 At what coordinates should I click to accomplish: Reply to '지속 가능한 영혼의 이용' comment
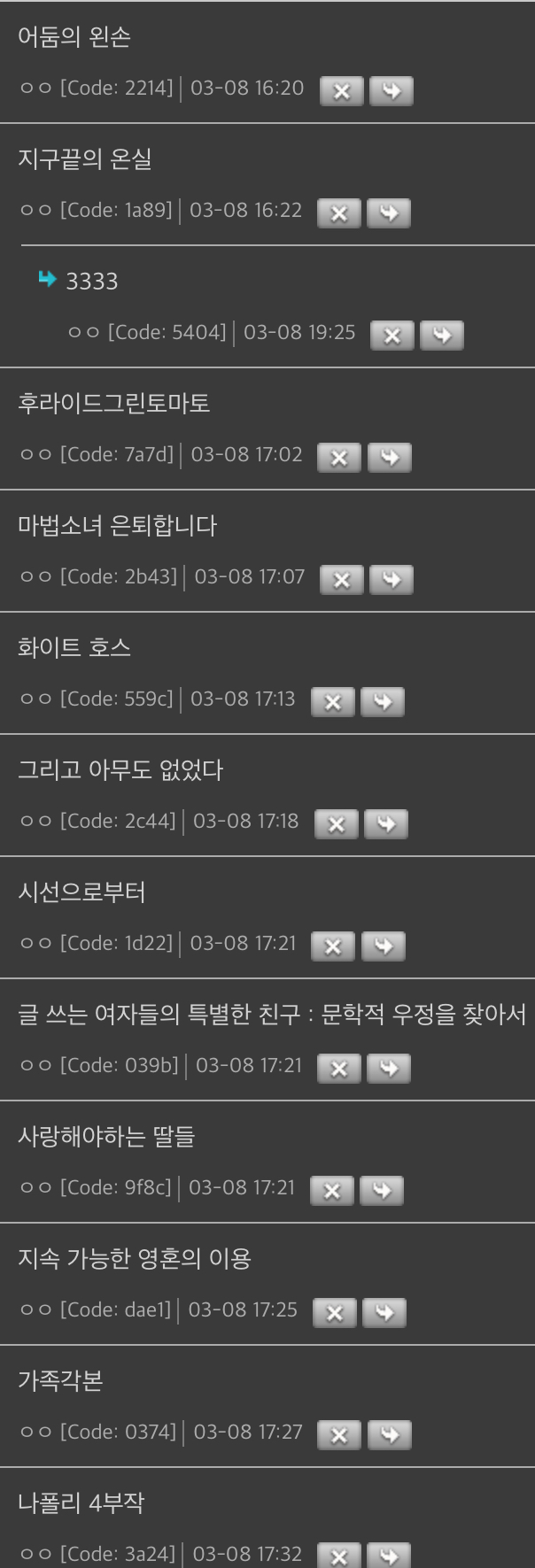coord(384,1313)
